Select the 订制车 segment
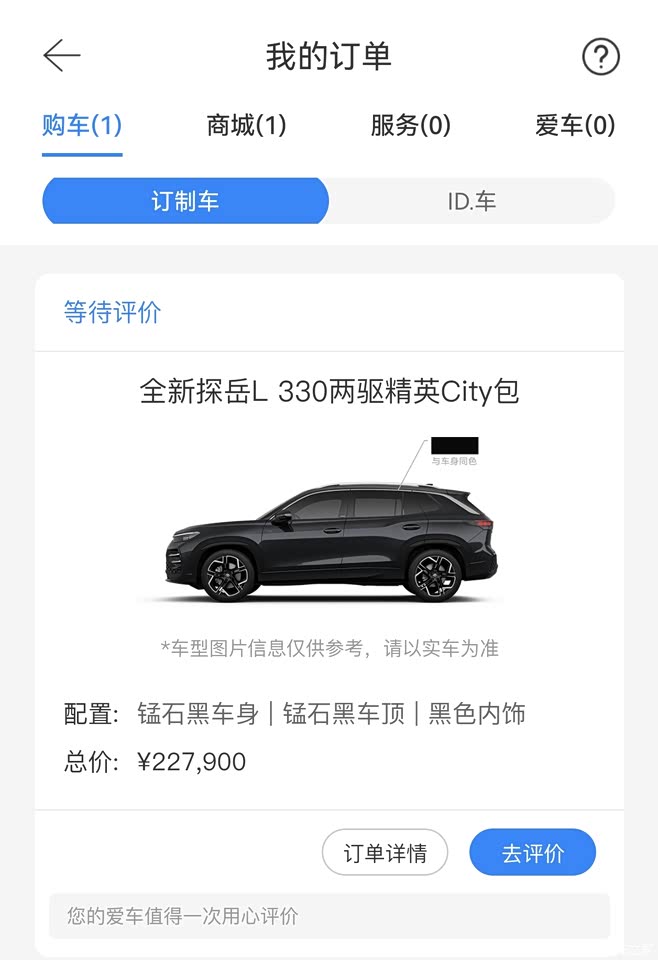Screen dimensions: 658x960 pos(185,201)
